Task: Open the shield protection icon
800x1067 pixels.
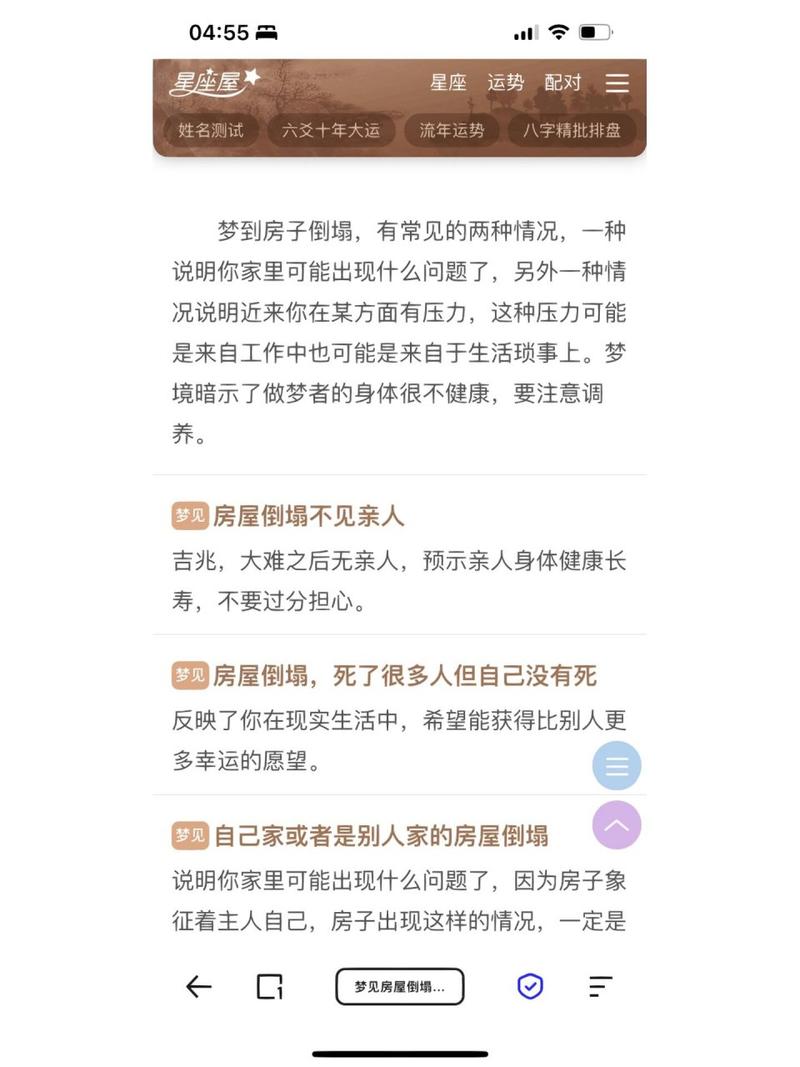Action: tap(529, 987)
